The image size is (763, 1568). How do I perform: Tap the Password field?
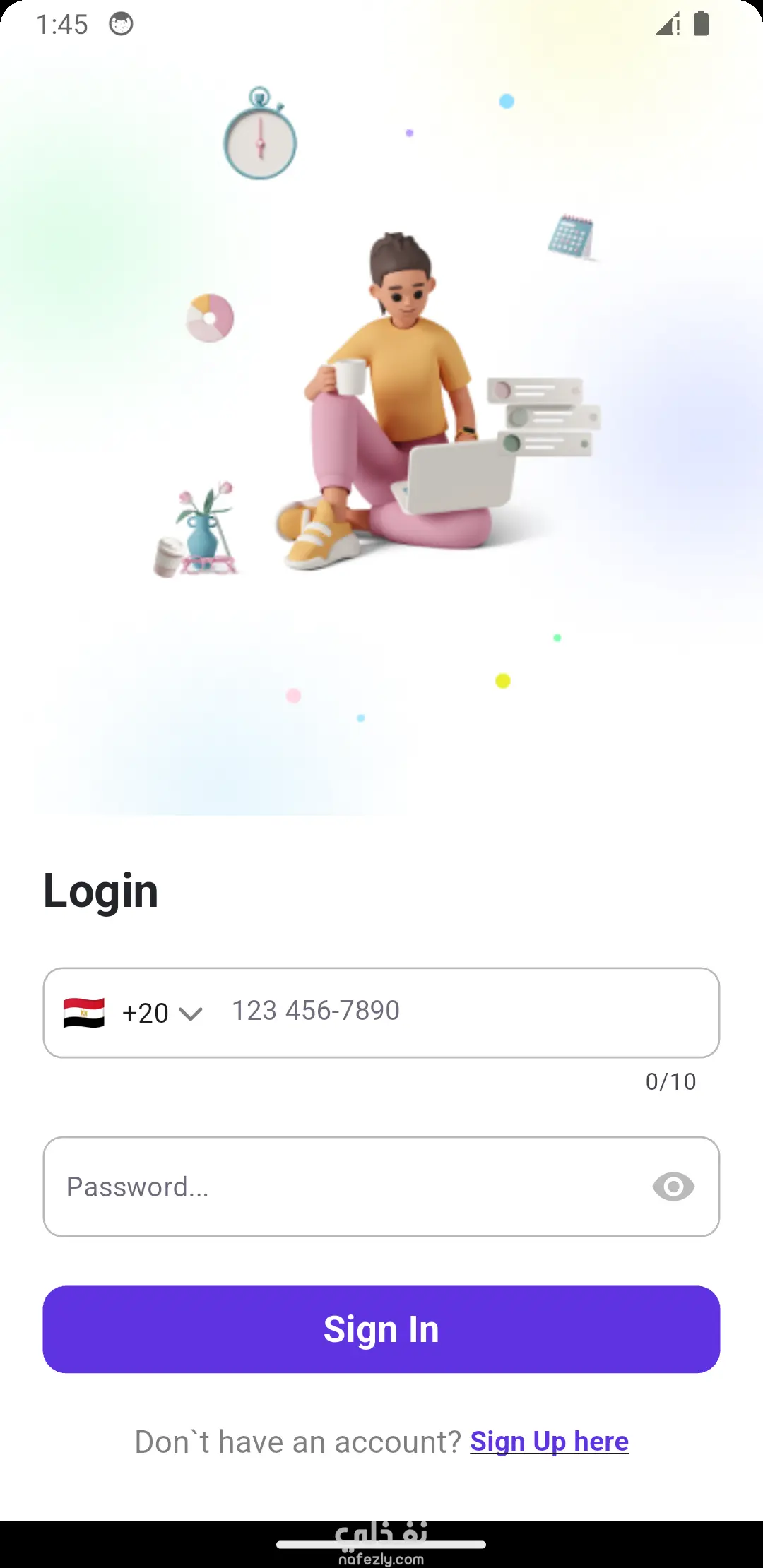pyautogui.click(x=339, y=1187)
